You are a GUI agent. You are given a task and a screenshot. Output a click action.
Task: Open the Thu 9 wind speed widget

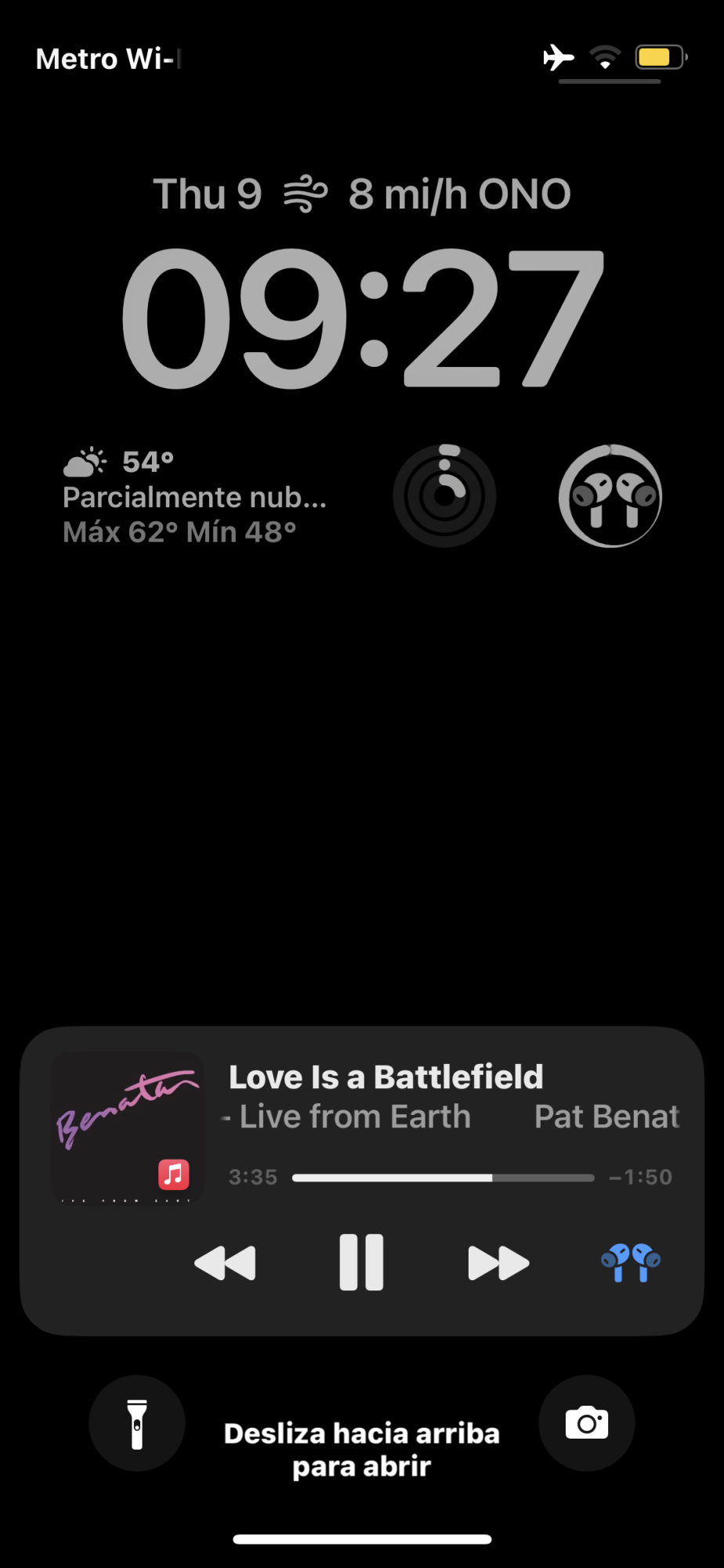tap(362, 194)
